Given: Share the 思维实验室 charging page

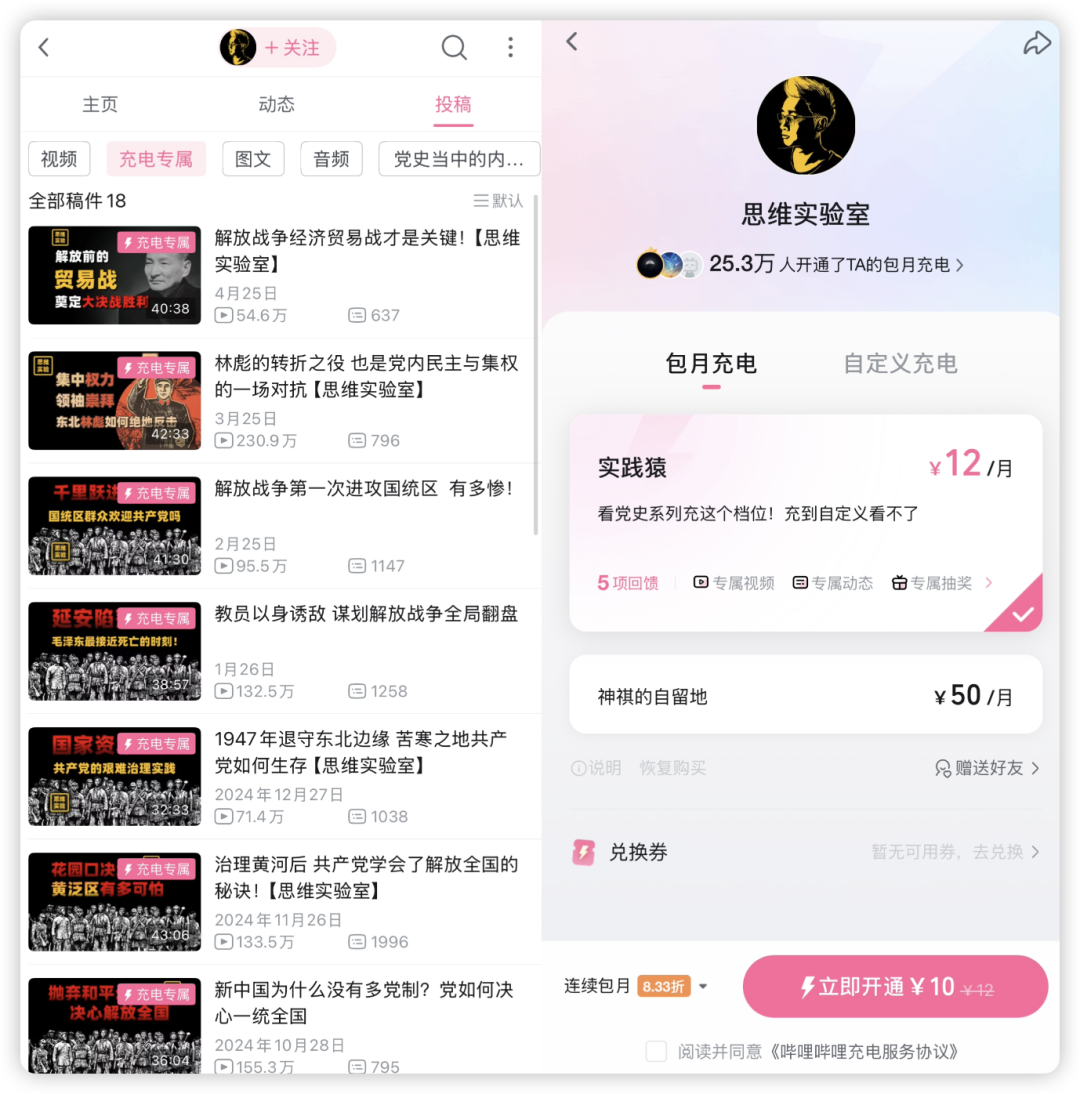Looking at the screenshot, I should (x=1037, y=43).
